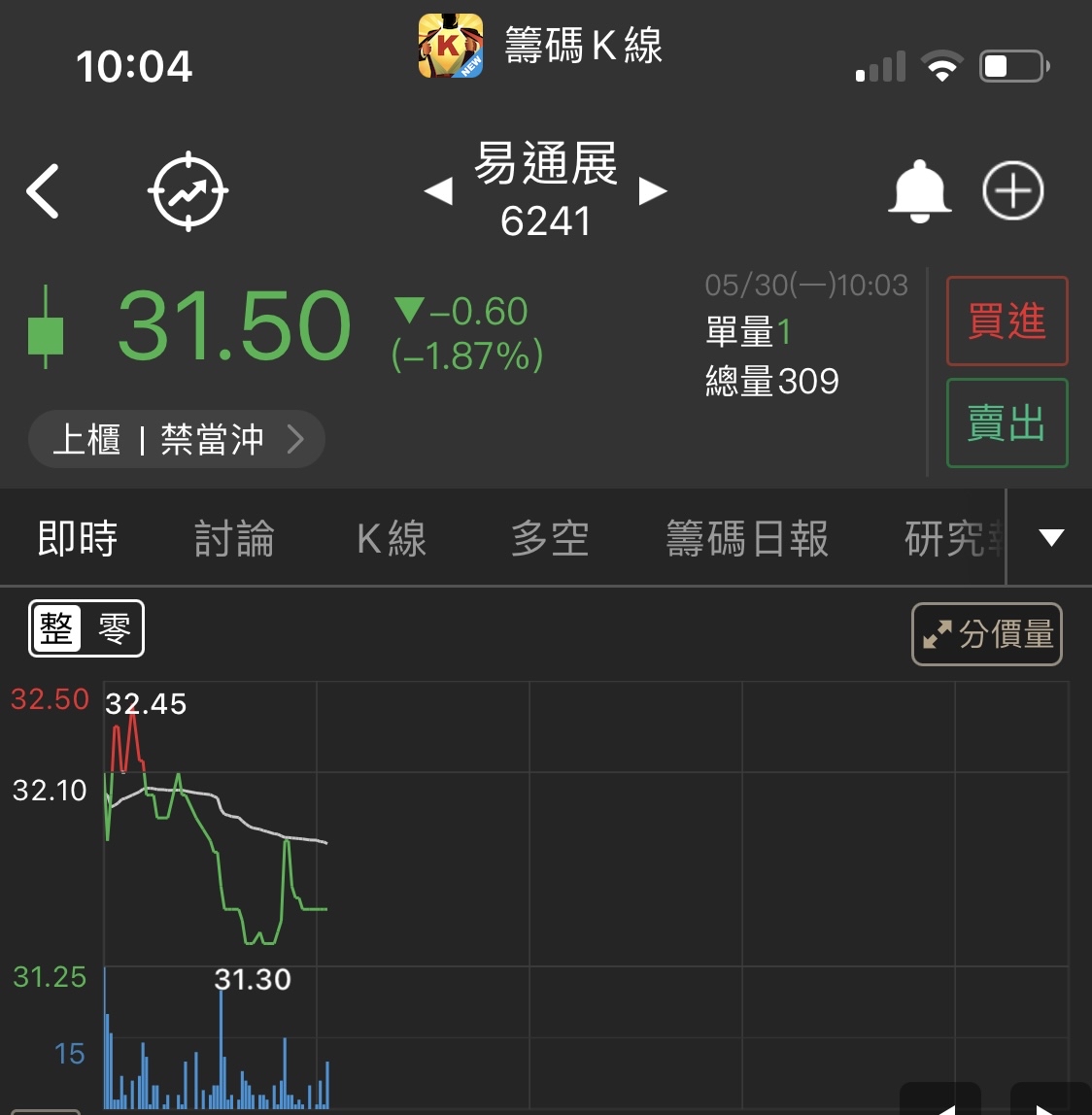Viewport: 1092px width, 1115px height.
Task: View the 多空 tab
Action: point(550,538)
